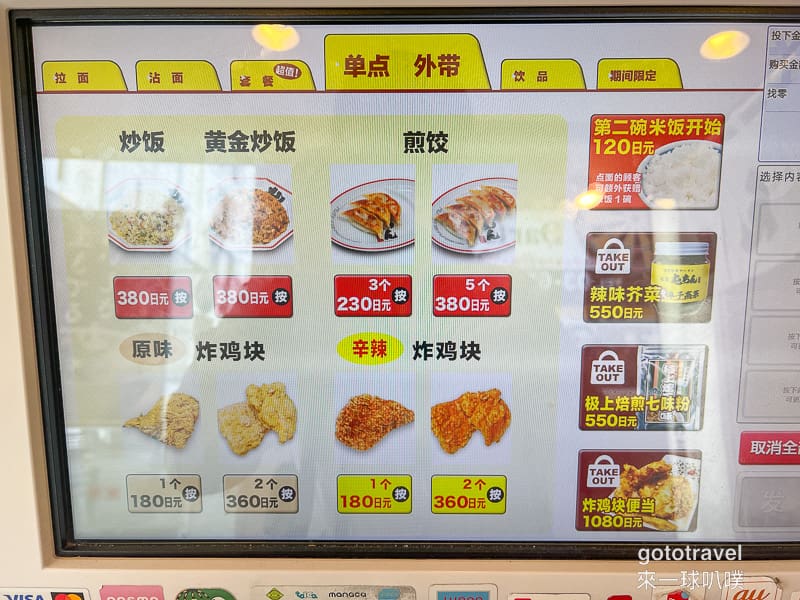Open the 套餐 tab
This screenshot has height=600, width=800.
click(272, 77)
